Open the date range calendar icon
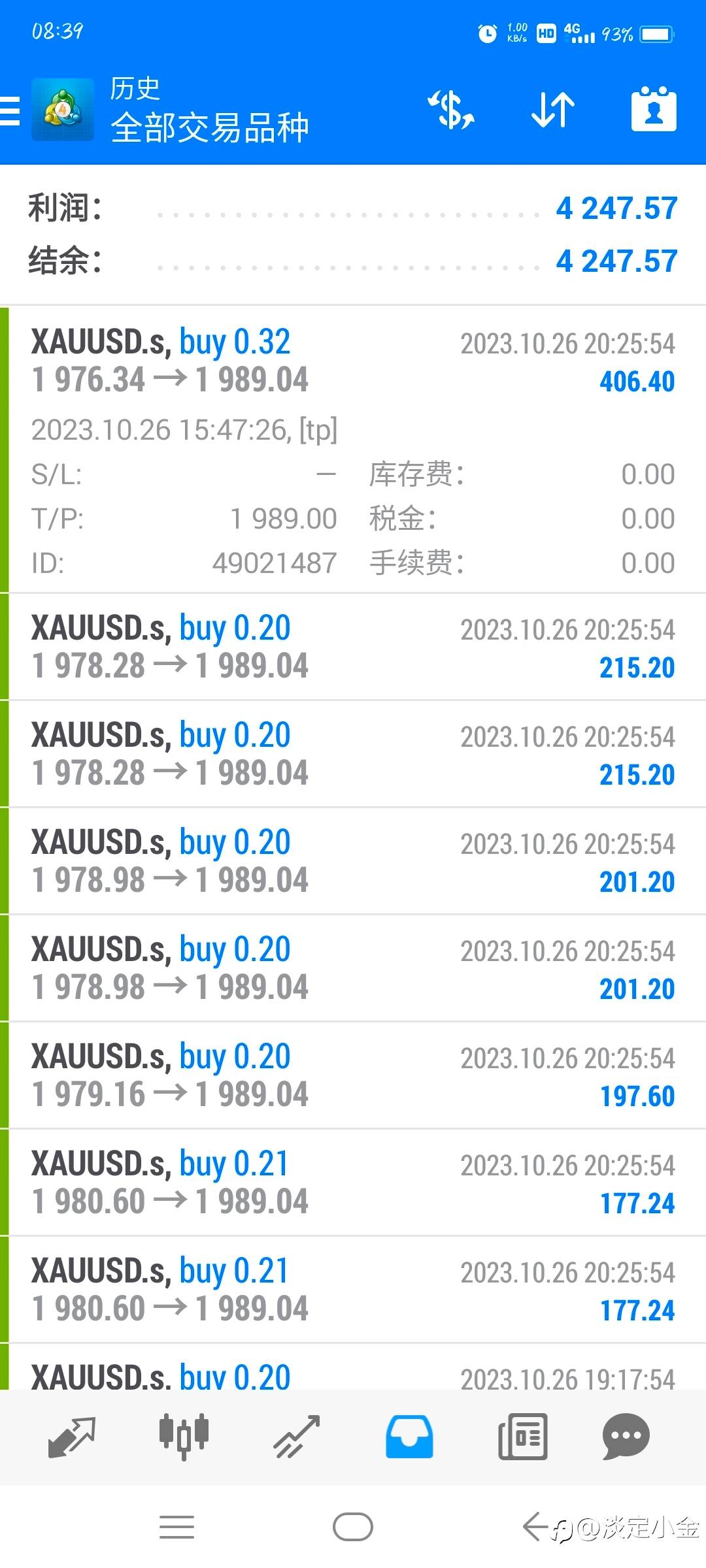This screenshot has width=706, height=1568. (x=654, y=110)
